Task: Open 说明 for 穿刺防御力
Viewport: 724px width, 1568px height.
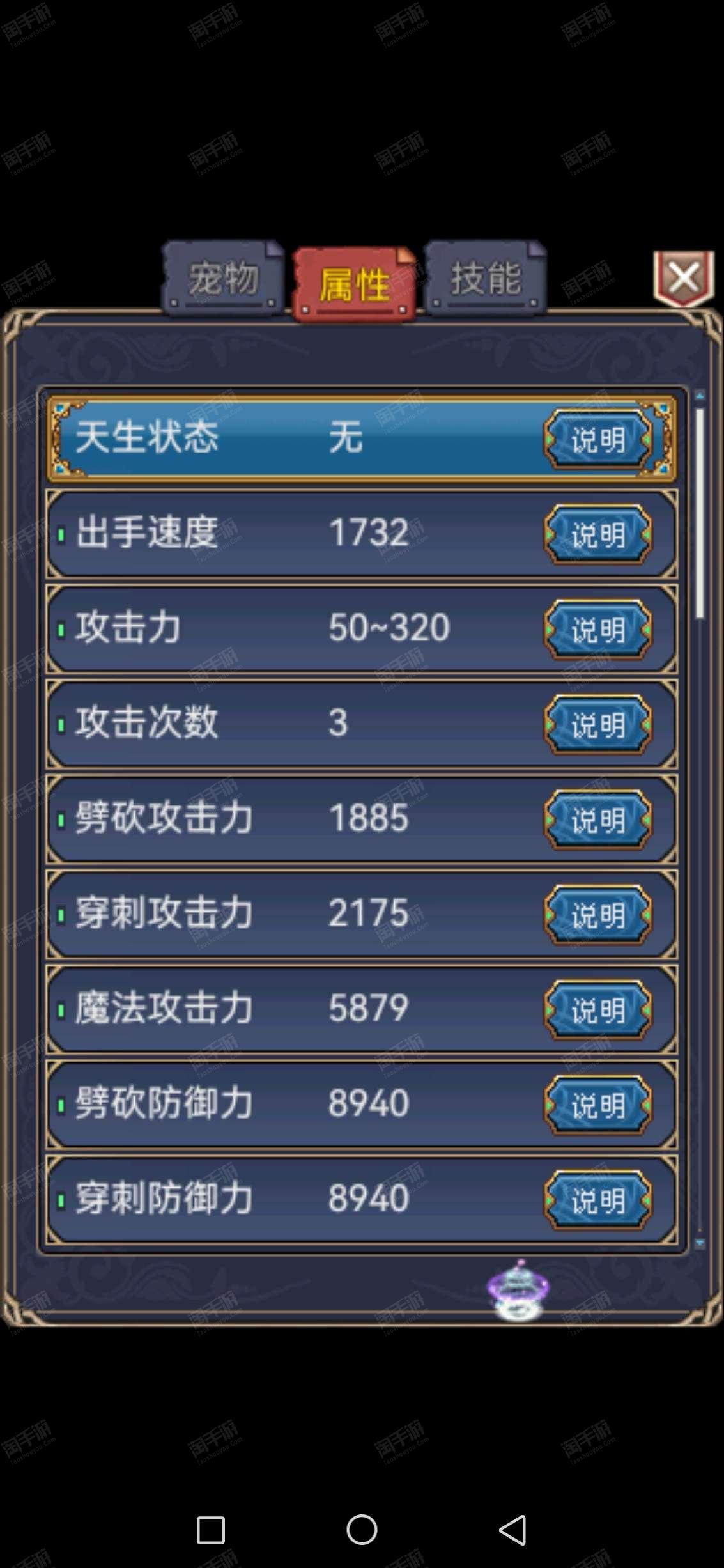Action: pyautogui.click(x=598, y=1200)
